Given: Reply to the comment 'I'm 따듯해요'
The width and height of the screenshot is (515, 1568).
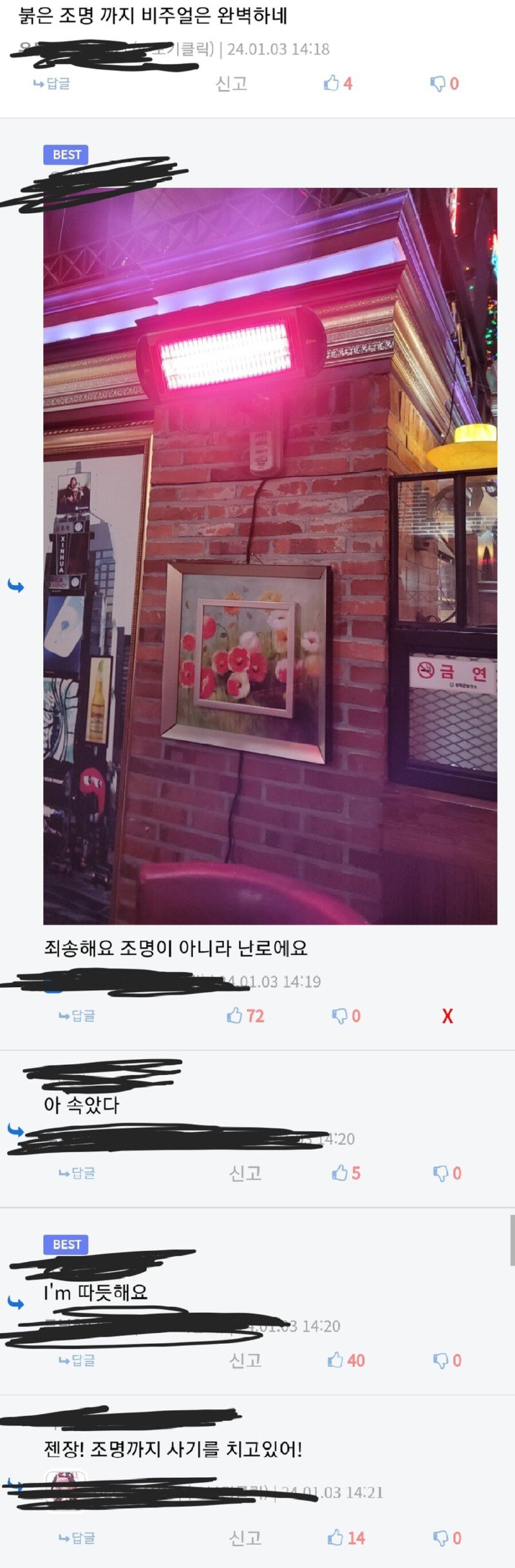Looking at the screenshot, I should (77, 1361).
